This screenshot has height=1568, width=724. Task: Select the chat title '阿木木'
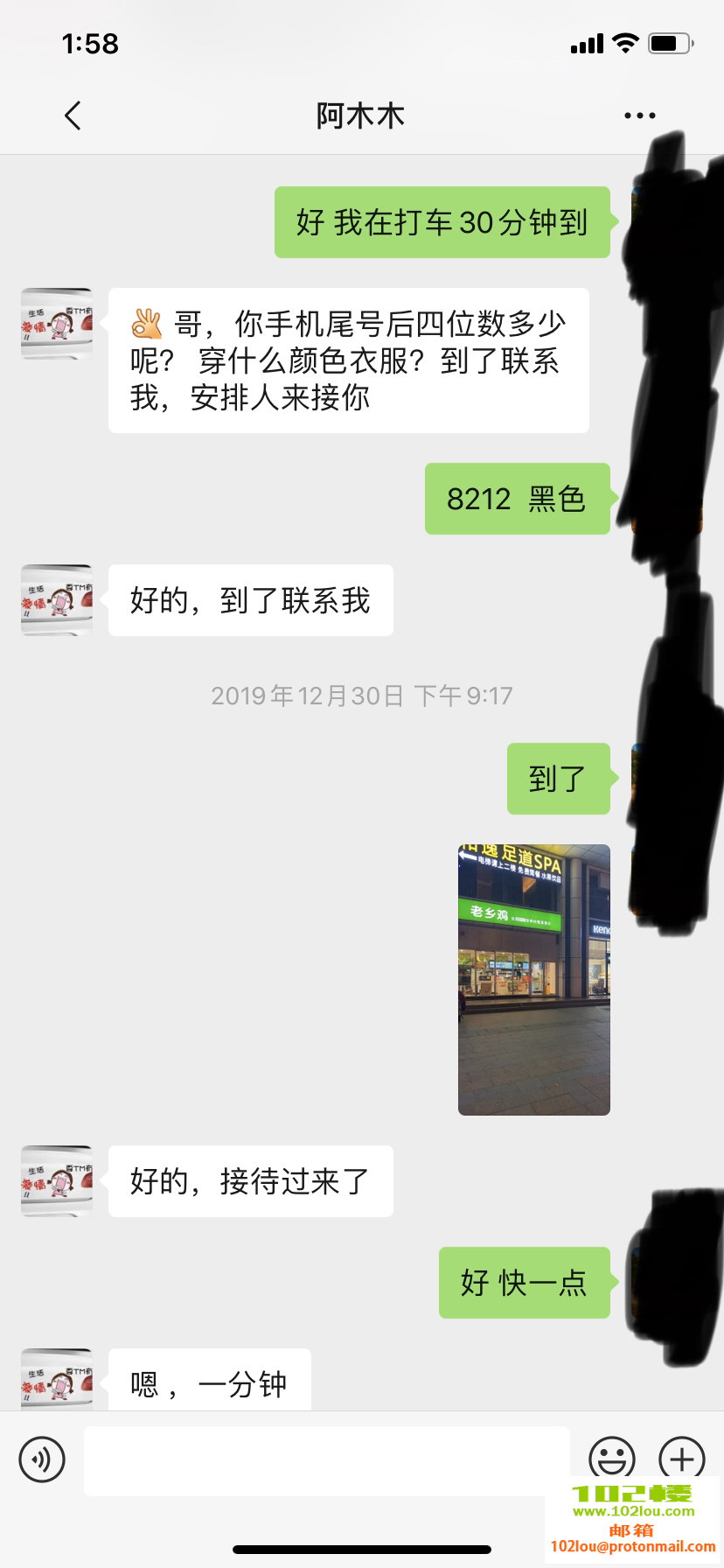tap(361, 115)
